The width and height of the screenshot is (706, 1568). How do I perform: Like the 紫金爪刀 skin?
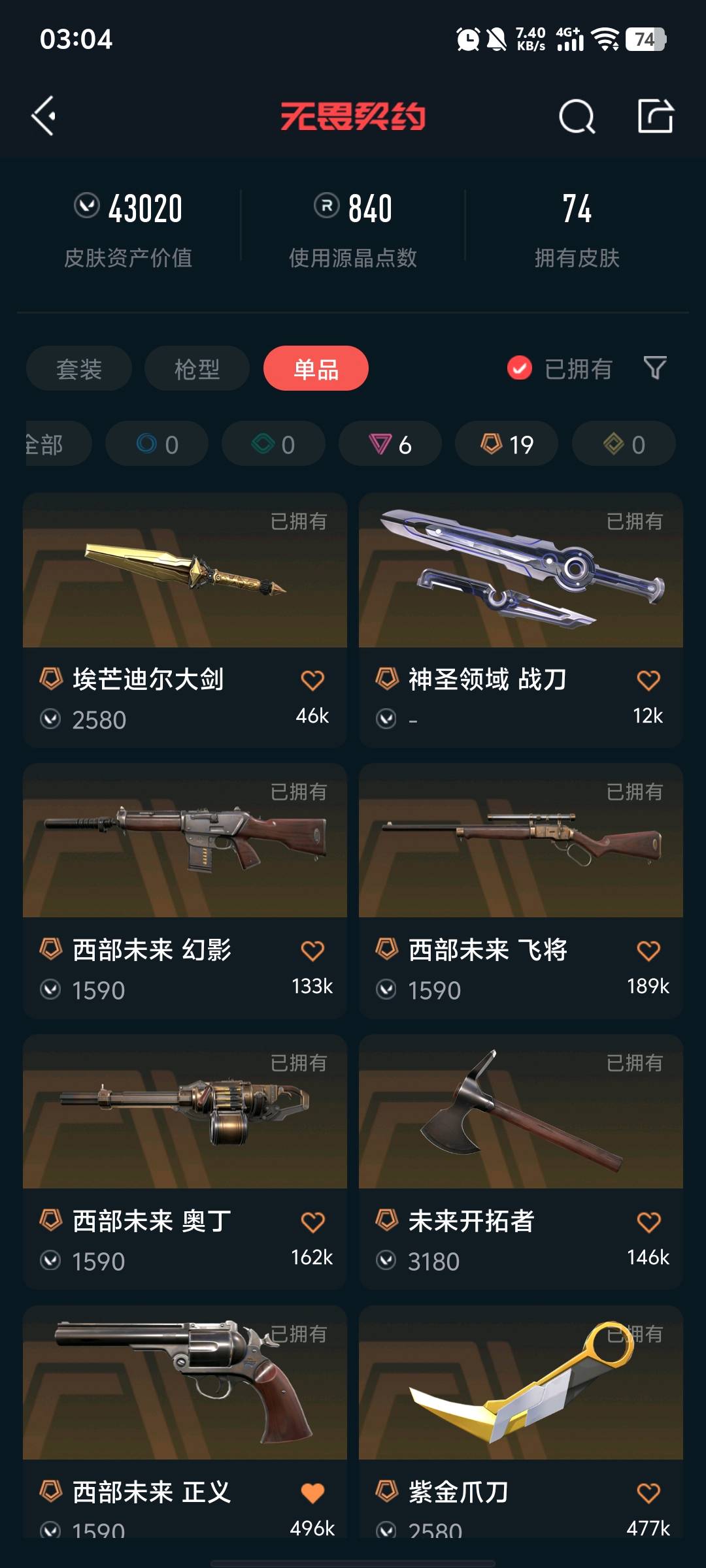(648, 1494)
